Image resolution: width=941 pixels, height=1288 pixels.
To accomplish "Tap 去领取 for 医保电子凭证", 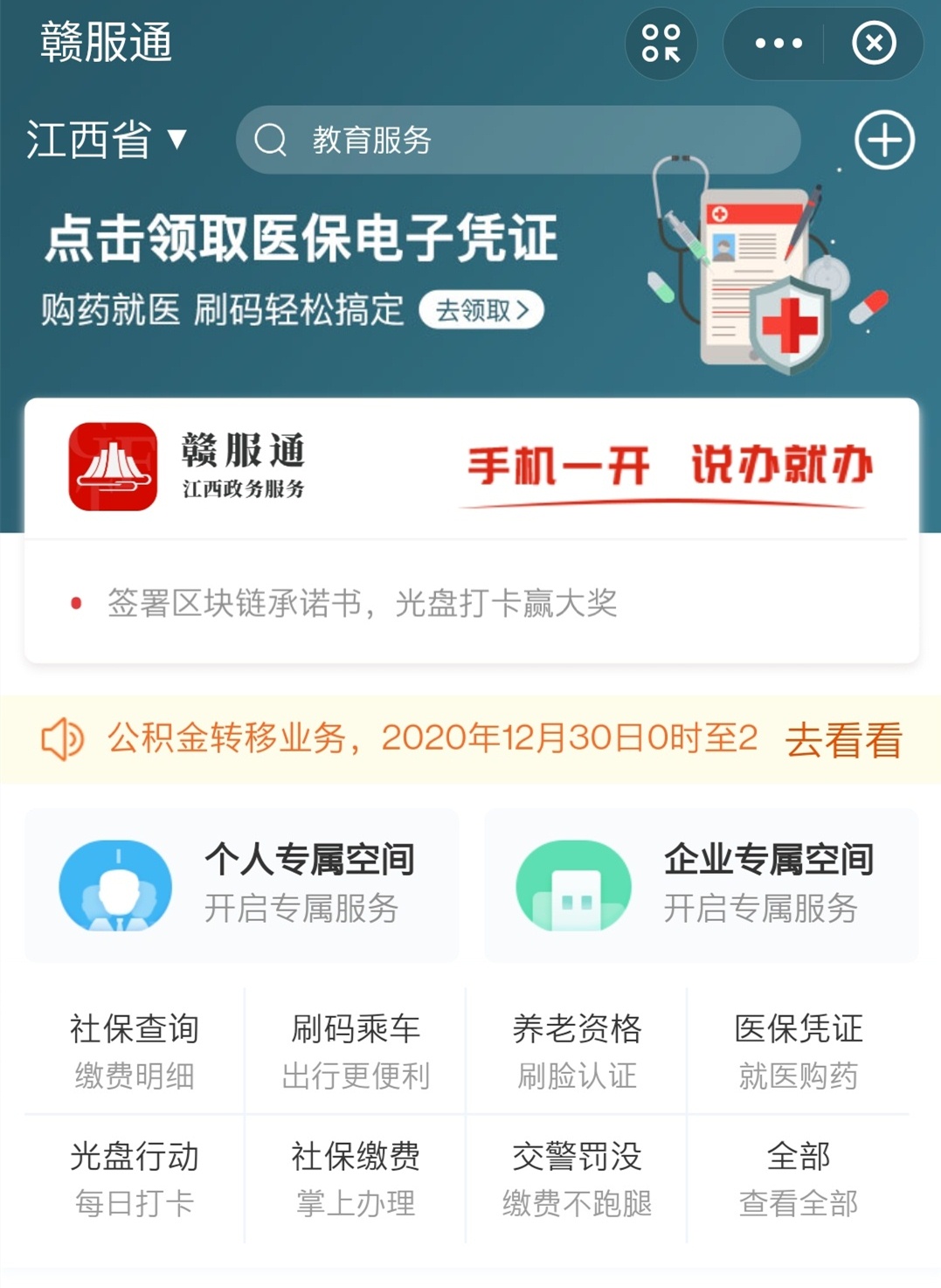I will (x=481, y=310).
